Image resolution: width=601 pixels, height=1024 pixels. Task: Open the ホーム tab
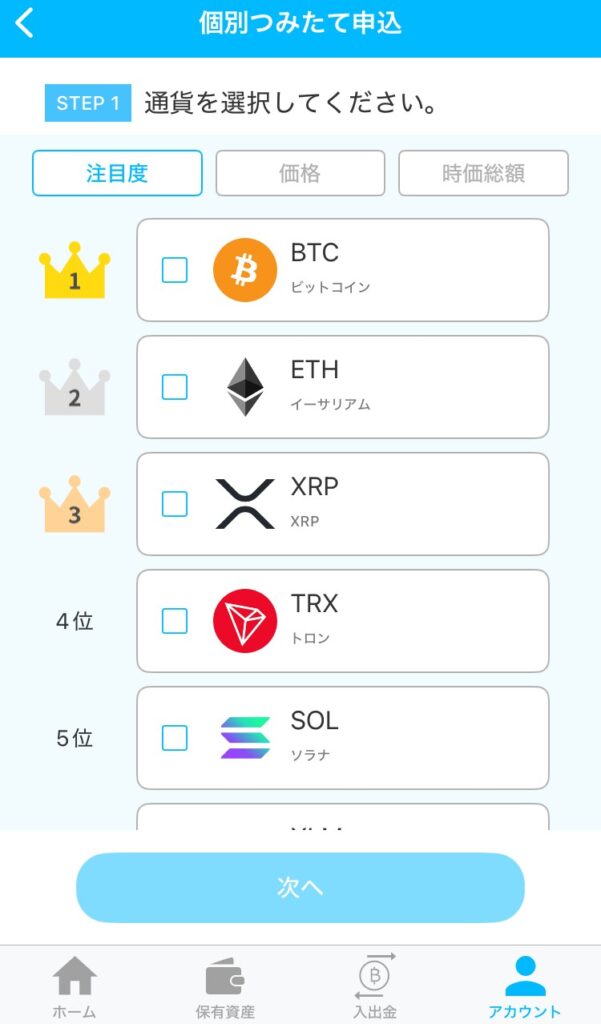click(74, 986)
